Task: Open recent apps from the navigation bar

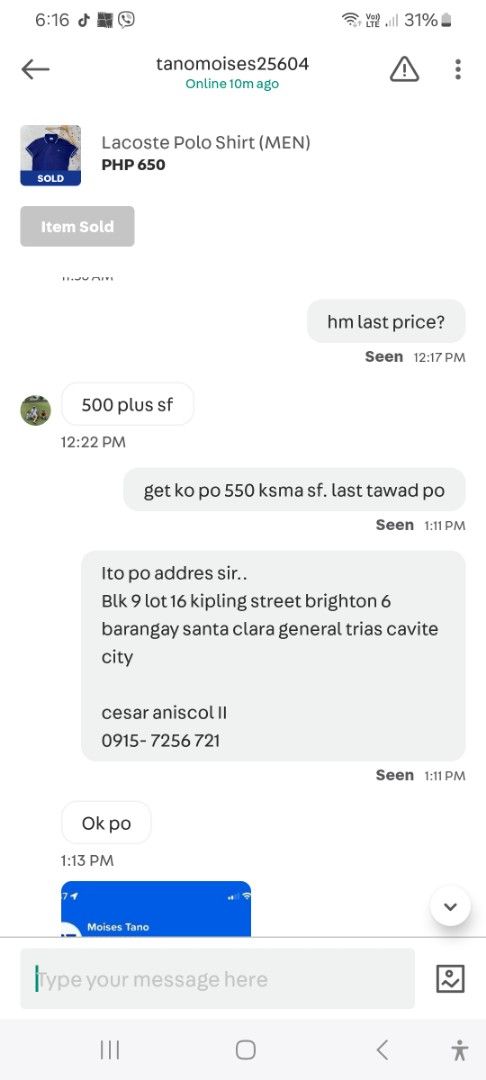Action: 109,1050
